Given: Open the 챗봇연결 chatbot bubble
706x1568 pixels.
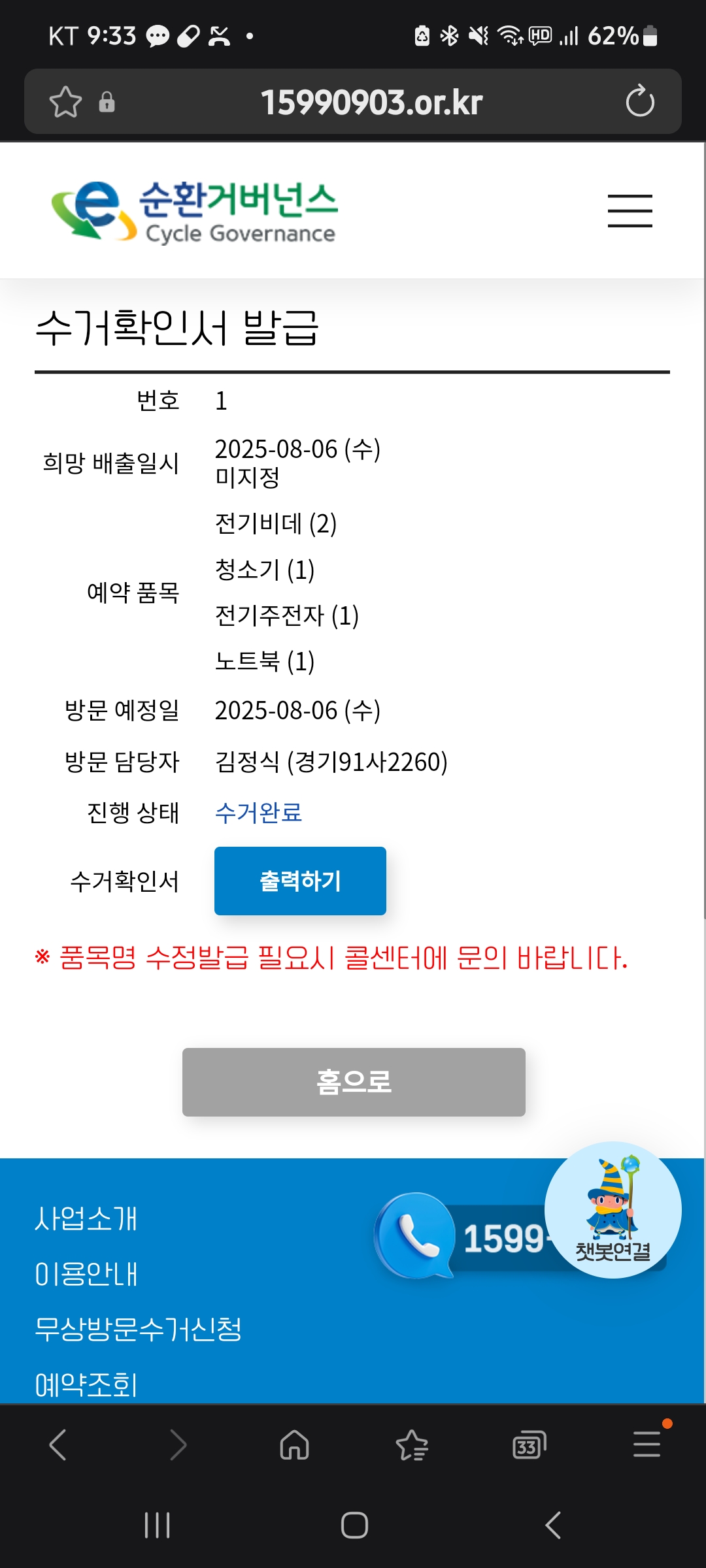Looking at the screenshot, I should click(x=613, y=1210).
